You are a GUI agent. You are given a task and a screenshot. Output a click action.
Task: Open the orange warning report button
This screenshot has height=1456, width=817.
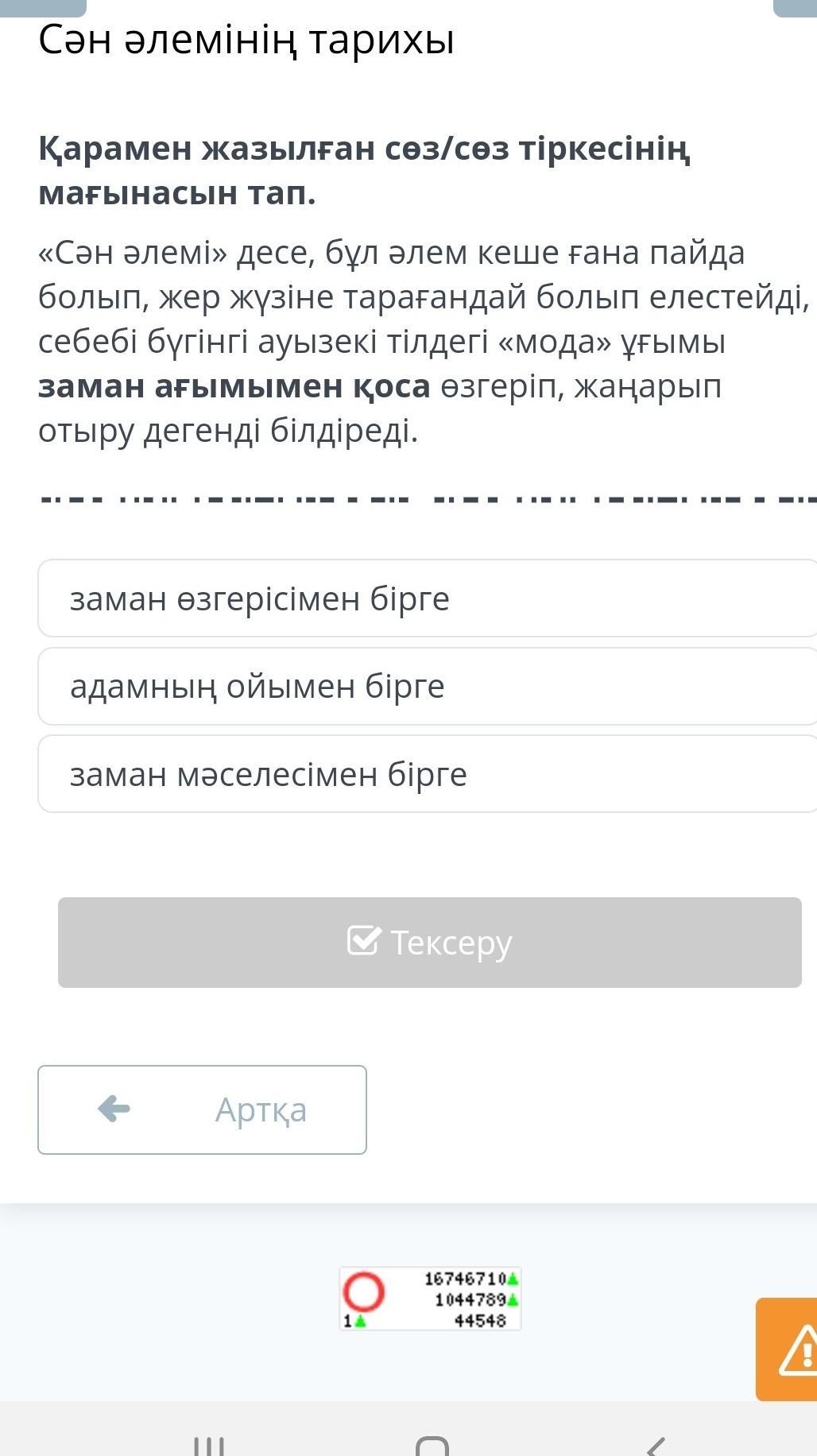787,1350
